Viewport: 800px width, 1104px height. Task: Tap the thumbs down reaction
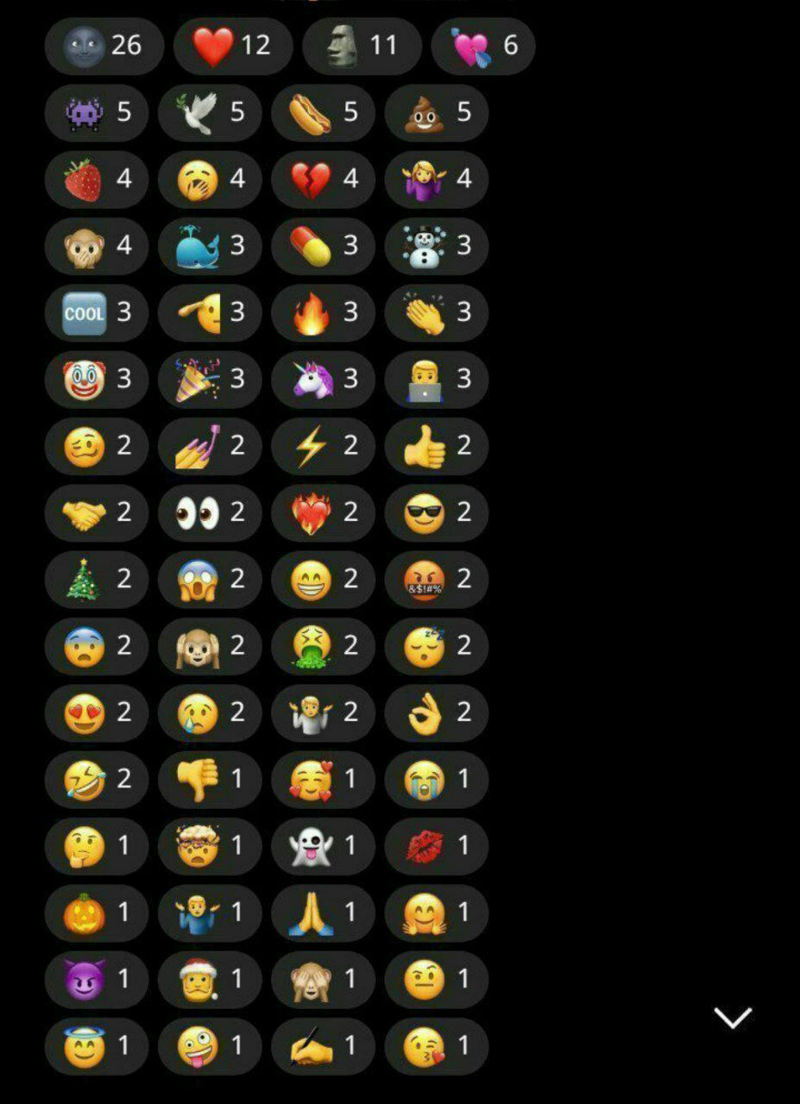(210, 780)
